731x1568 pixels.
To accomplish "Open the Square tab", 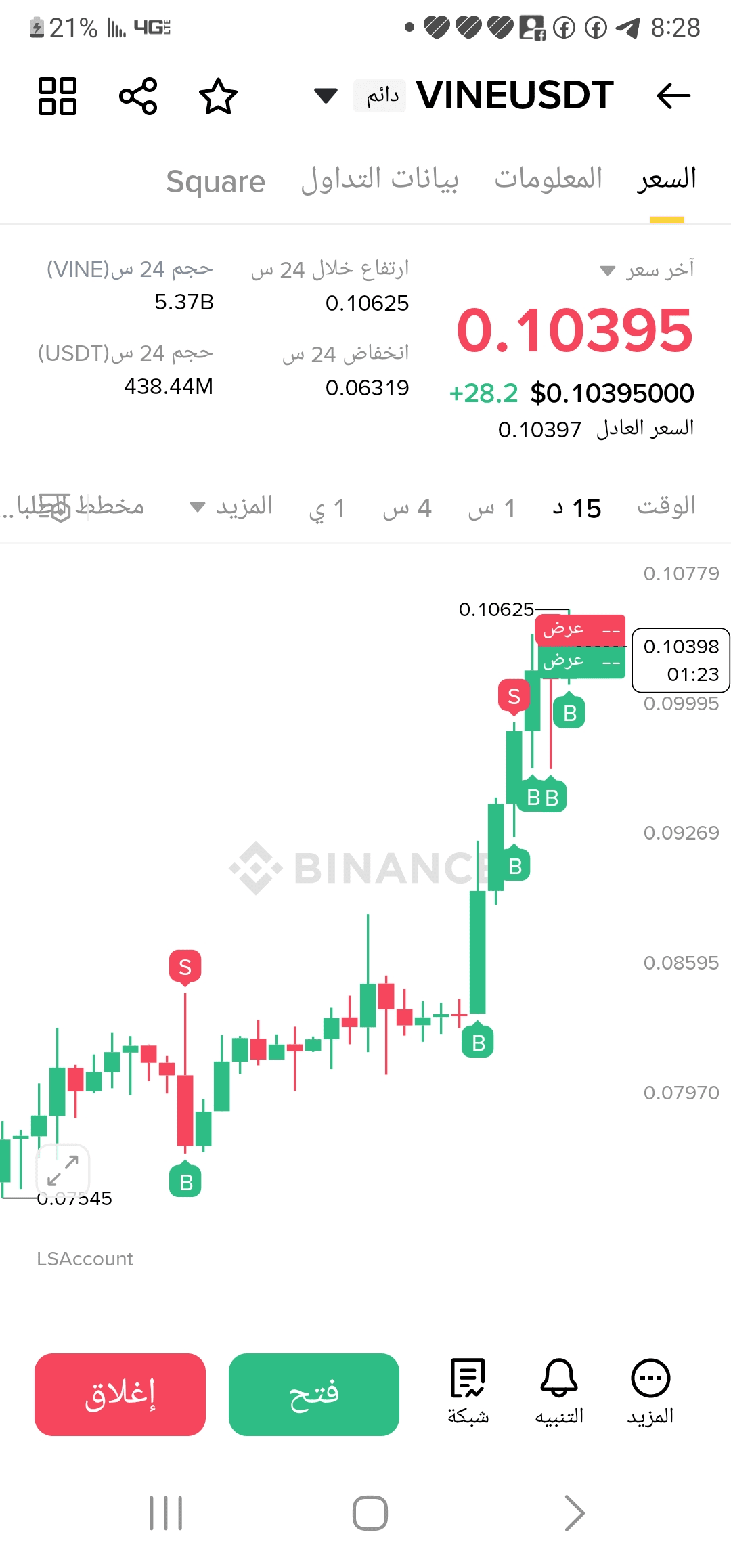I will [x=216, y=181].
